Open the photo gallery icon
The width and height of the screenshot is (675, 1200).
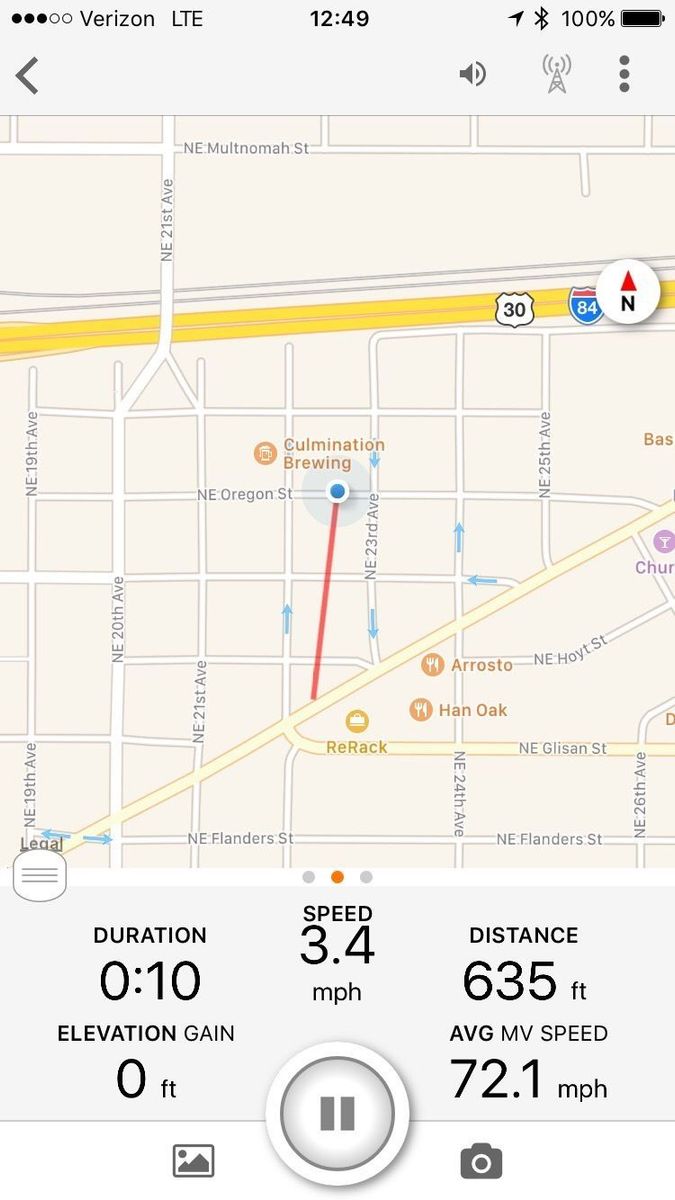[194, 1161]
